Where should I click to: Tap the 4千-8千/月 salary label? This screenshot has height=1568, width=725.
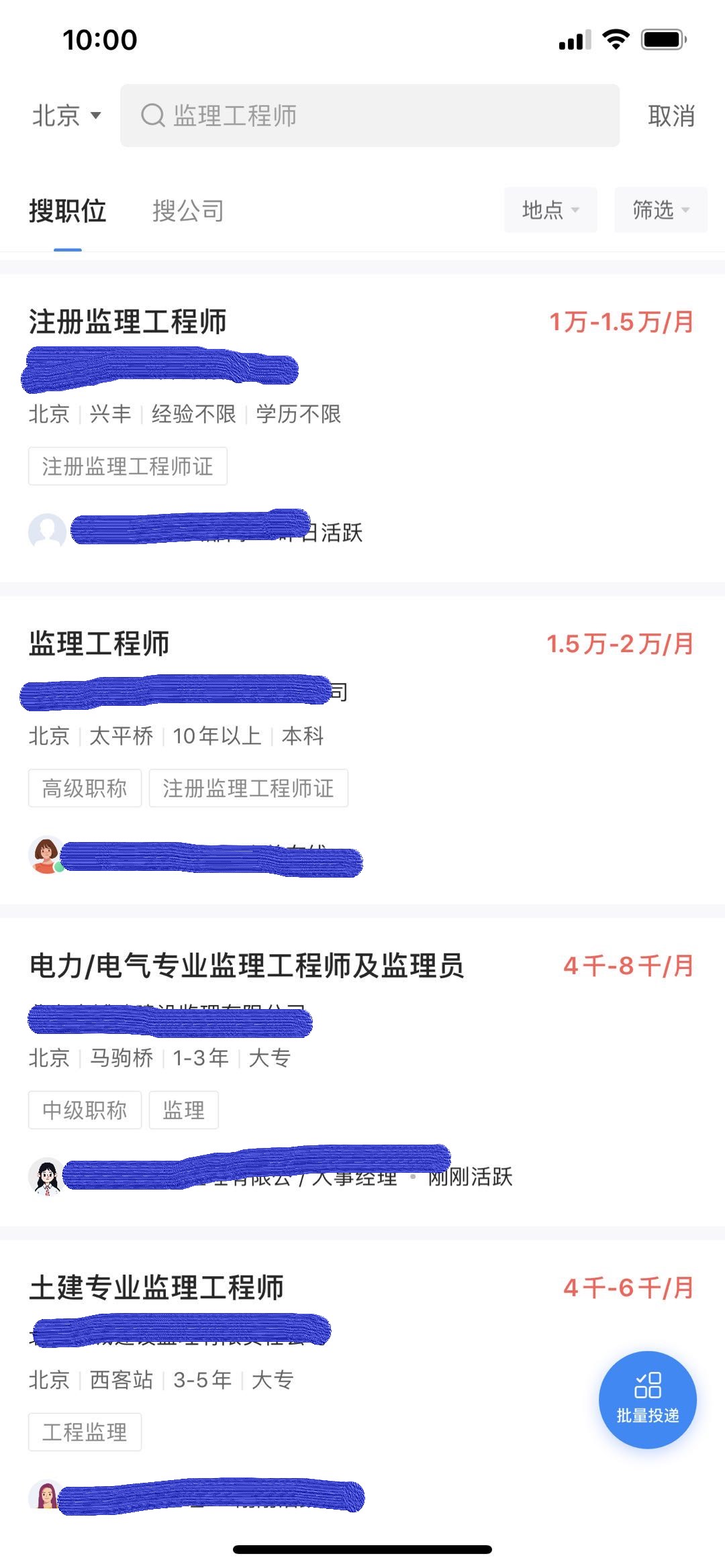click(x=629, y=963)
